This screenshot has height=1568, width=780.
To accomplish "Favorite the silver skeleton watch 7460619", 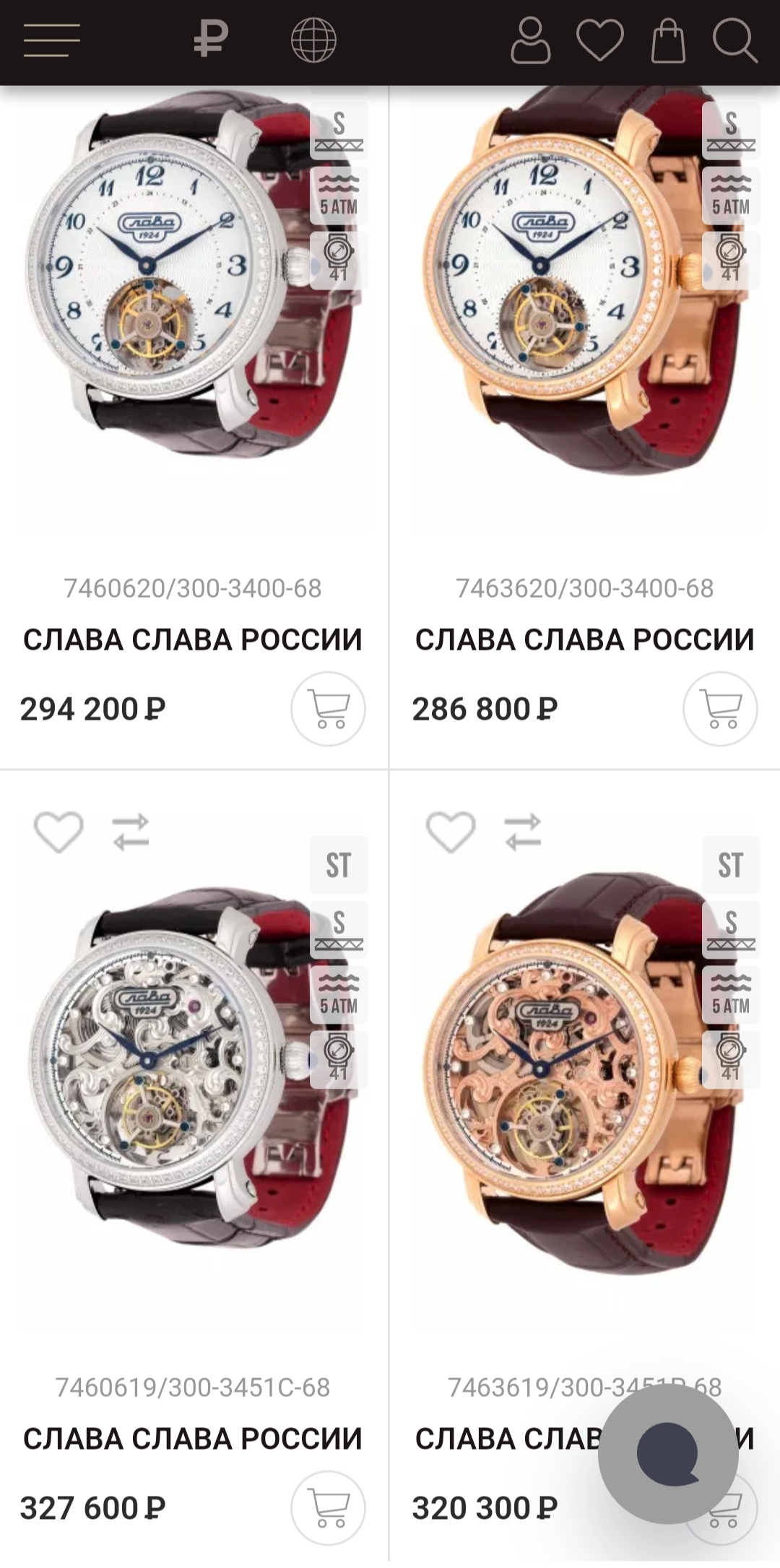I will tap(58, 832).
